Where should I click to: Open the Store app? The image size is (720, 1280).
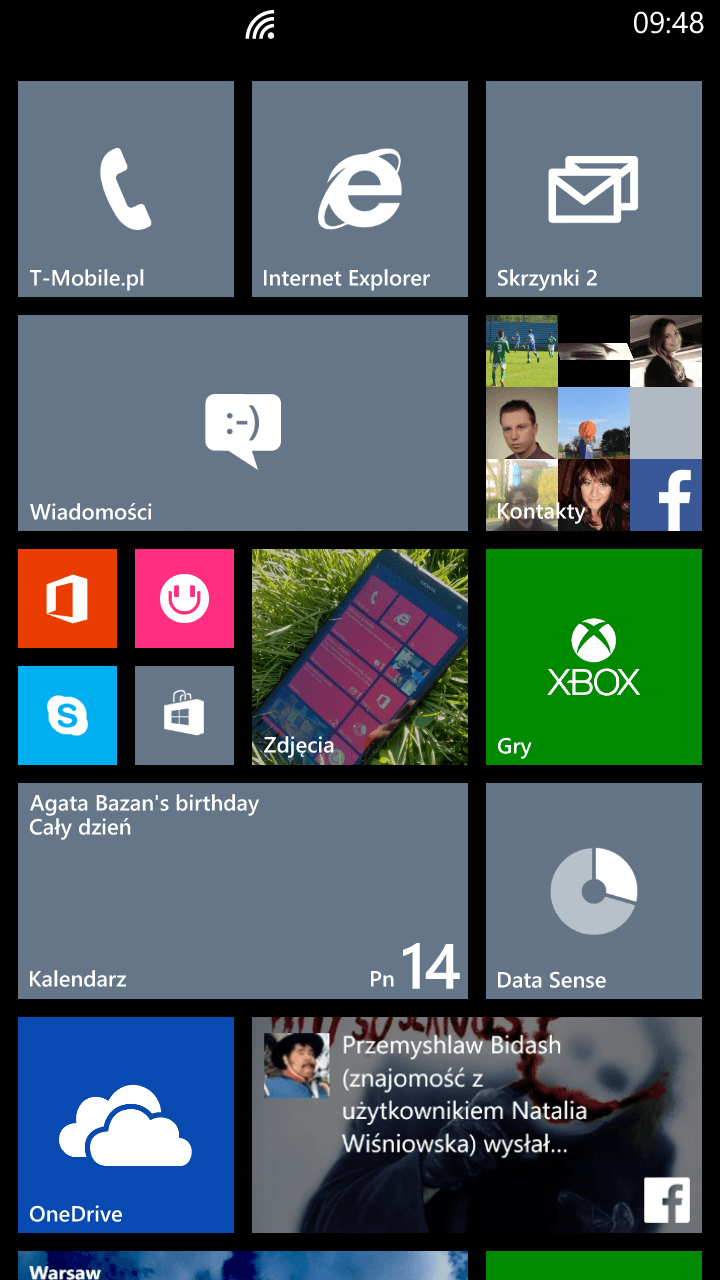pos(184,715)
